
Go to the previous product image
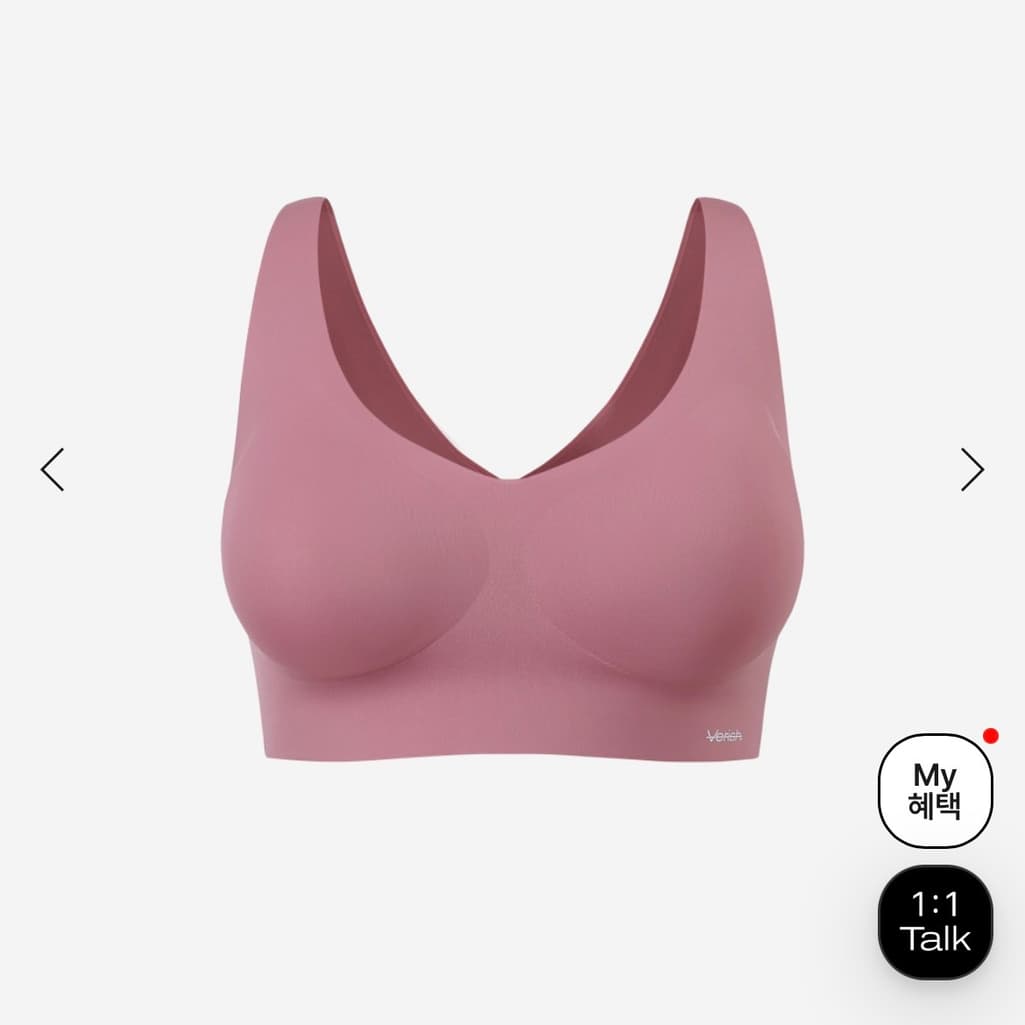[x=52, y=469]
